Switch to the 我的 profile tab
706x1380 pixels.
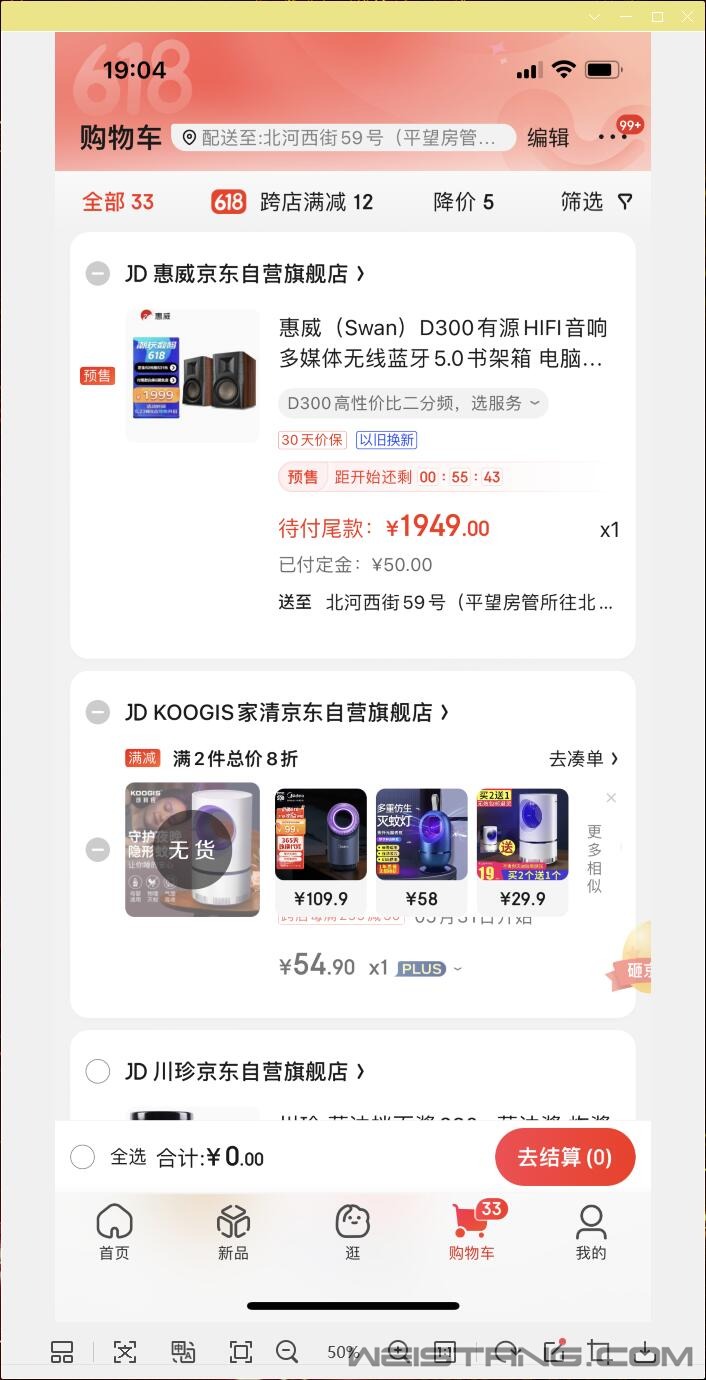pyautogui.click(x=590, y=1232)
